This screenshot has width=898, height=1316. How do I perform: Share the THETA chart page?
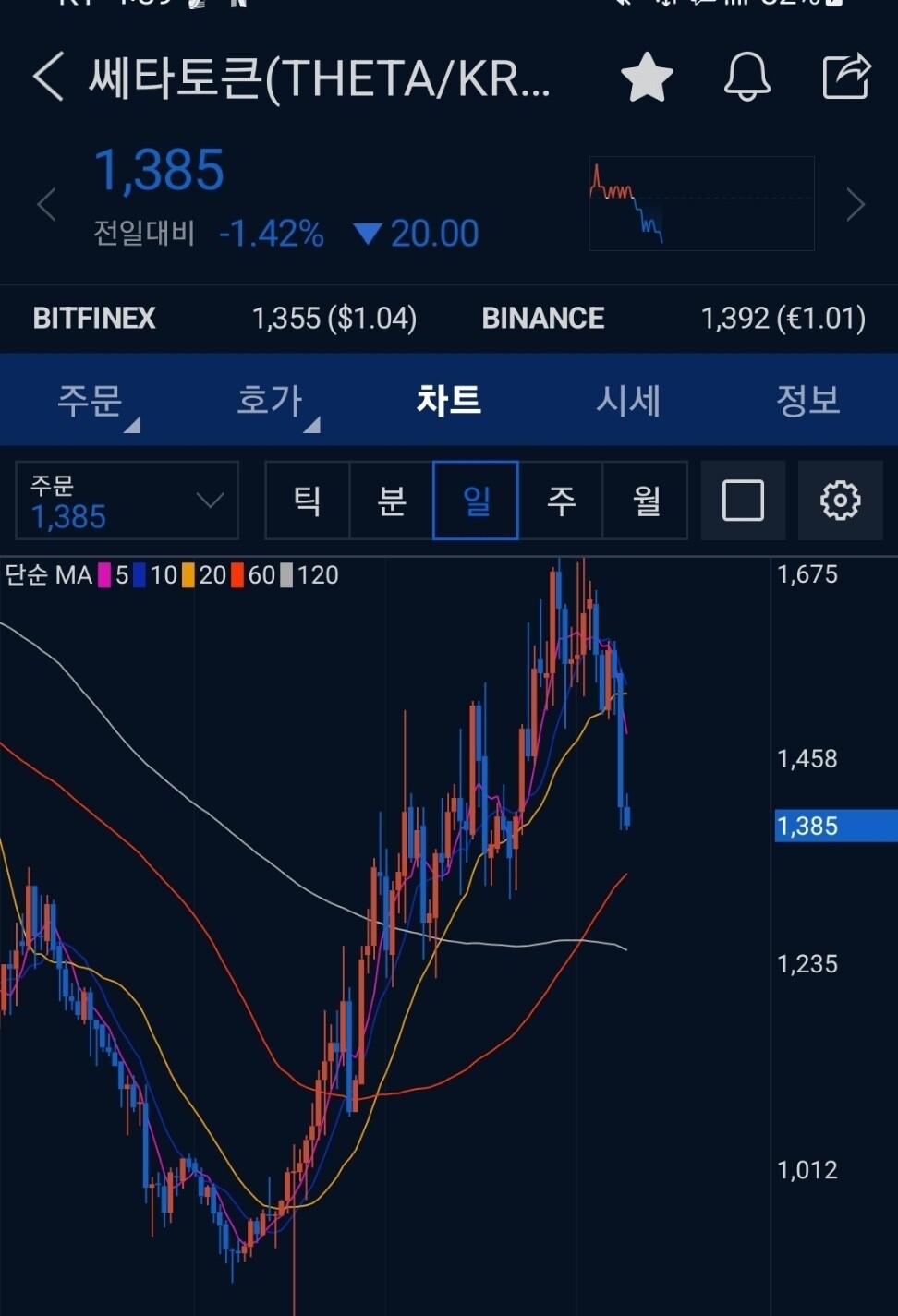844,77
